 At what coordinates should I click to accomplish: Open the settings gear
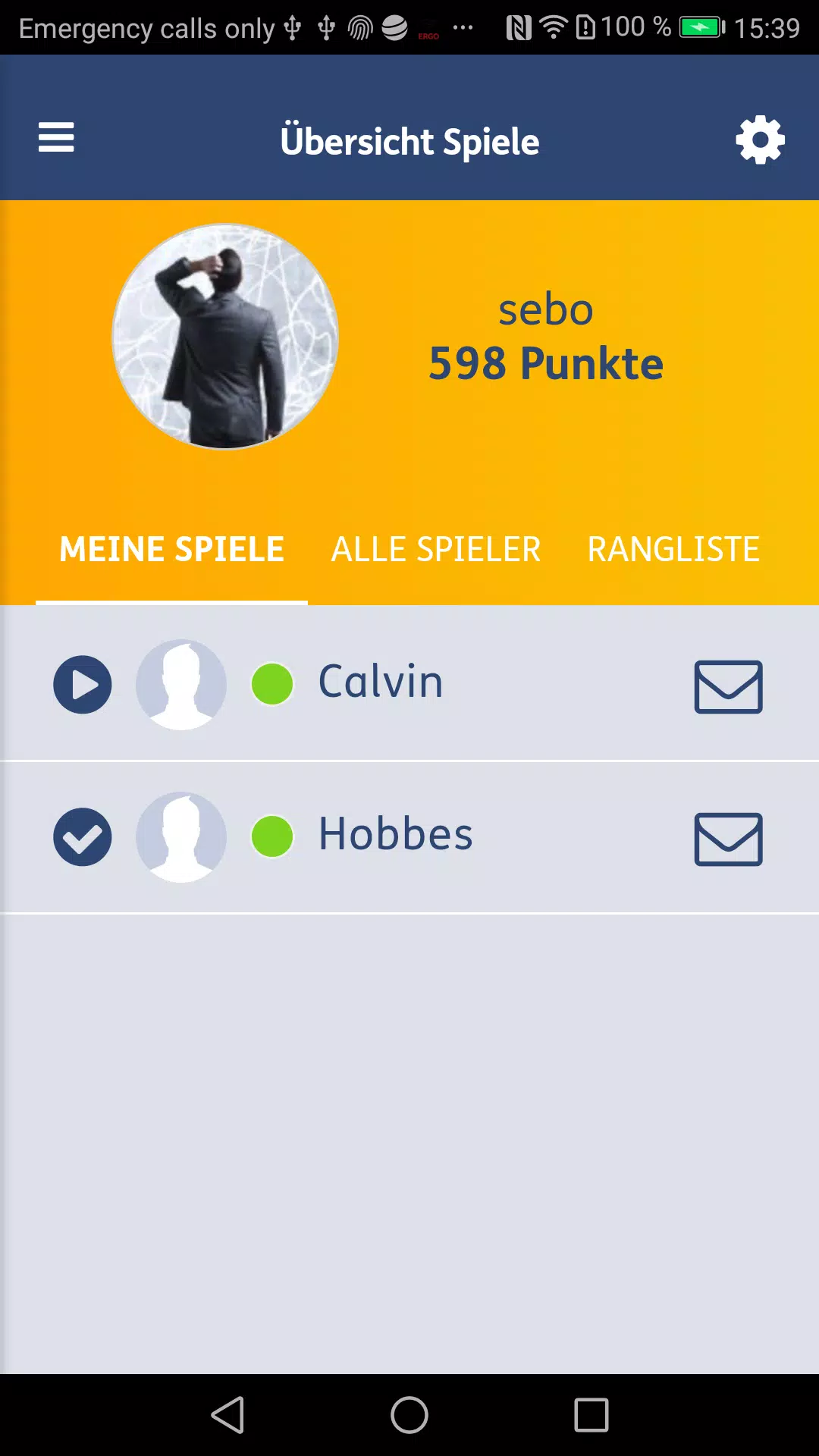click(x=760, y=139)
